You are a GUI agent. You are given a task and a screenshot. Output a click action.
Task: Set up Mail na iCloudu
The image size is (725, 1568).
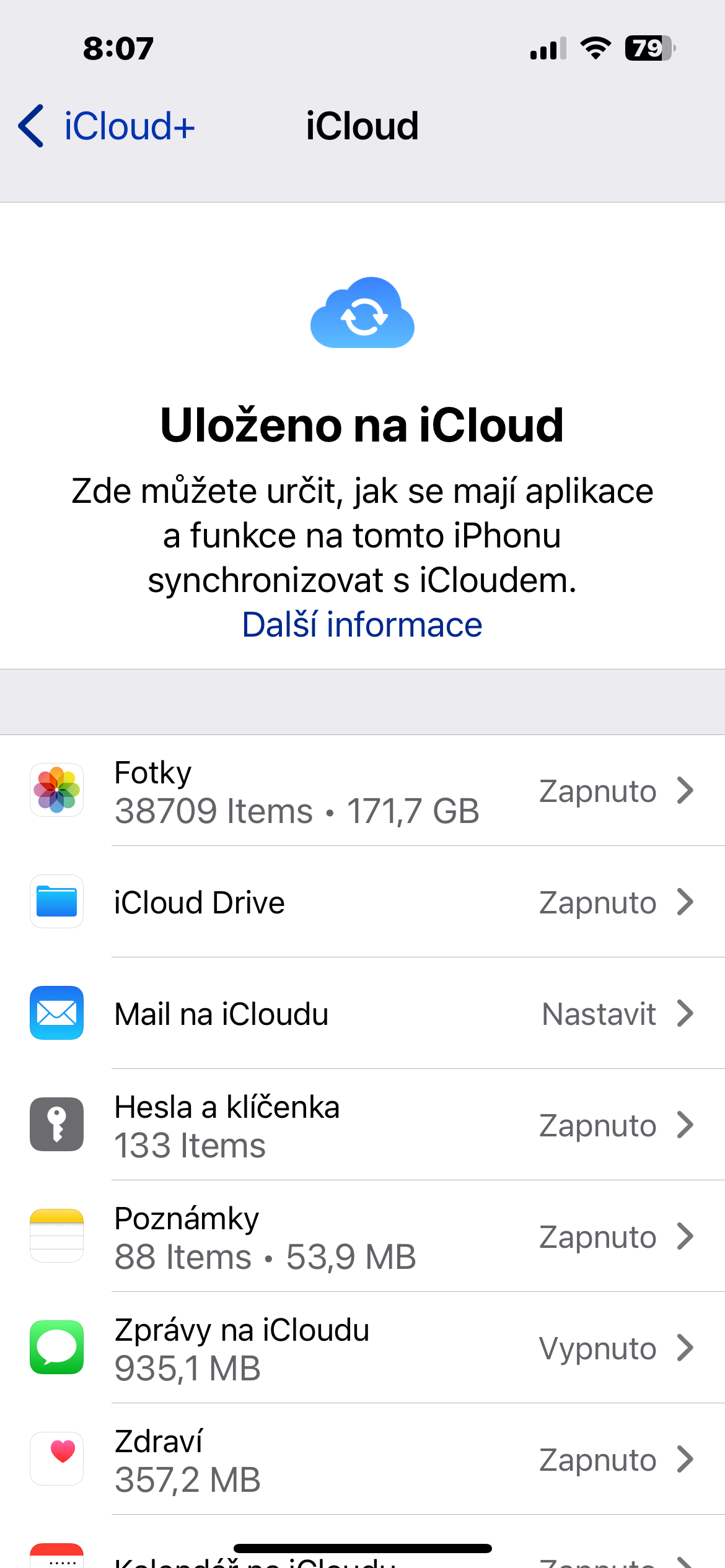(x=362, y=1014)
